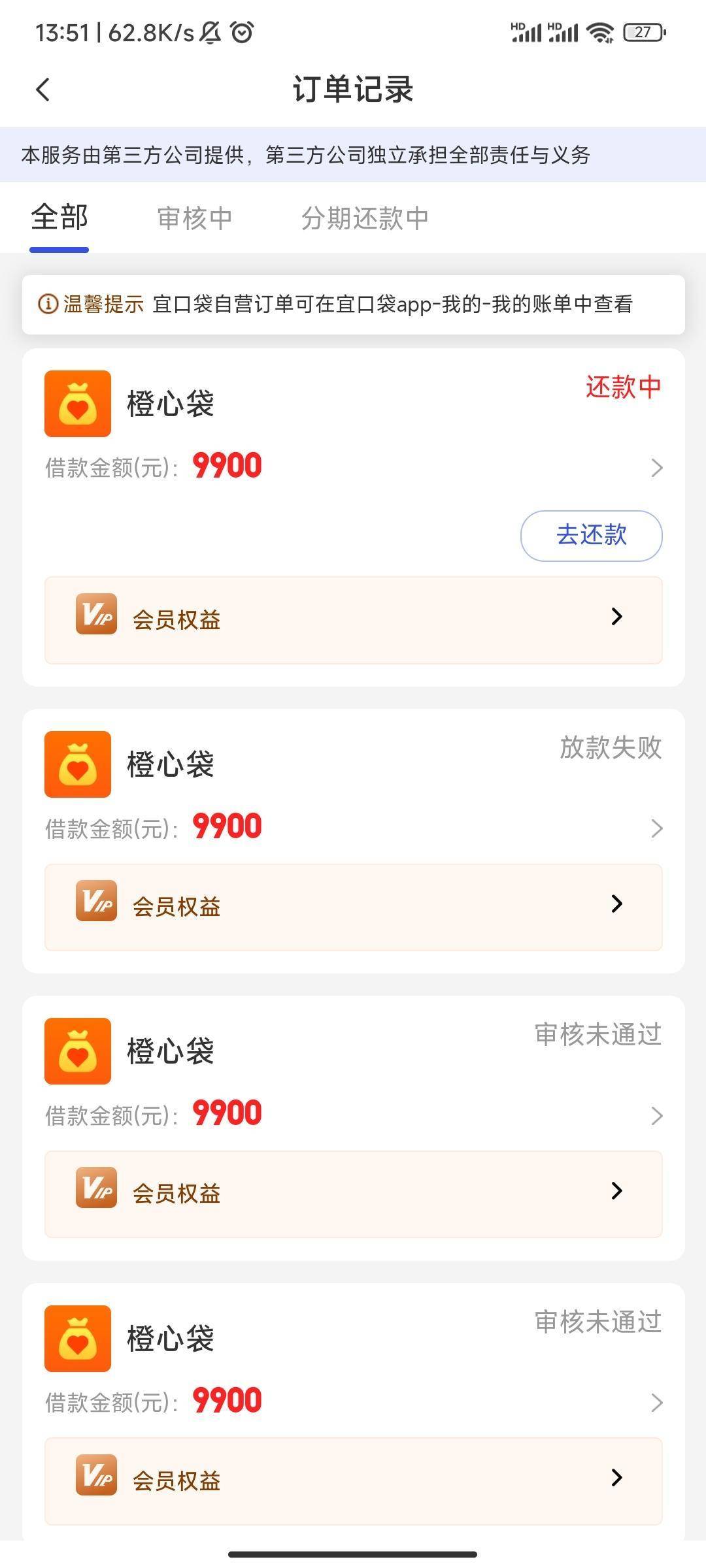The image size is (706, 1568).
Task: Go back from 订单记录 page
Action: coord(43,90)
